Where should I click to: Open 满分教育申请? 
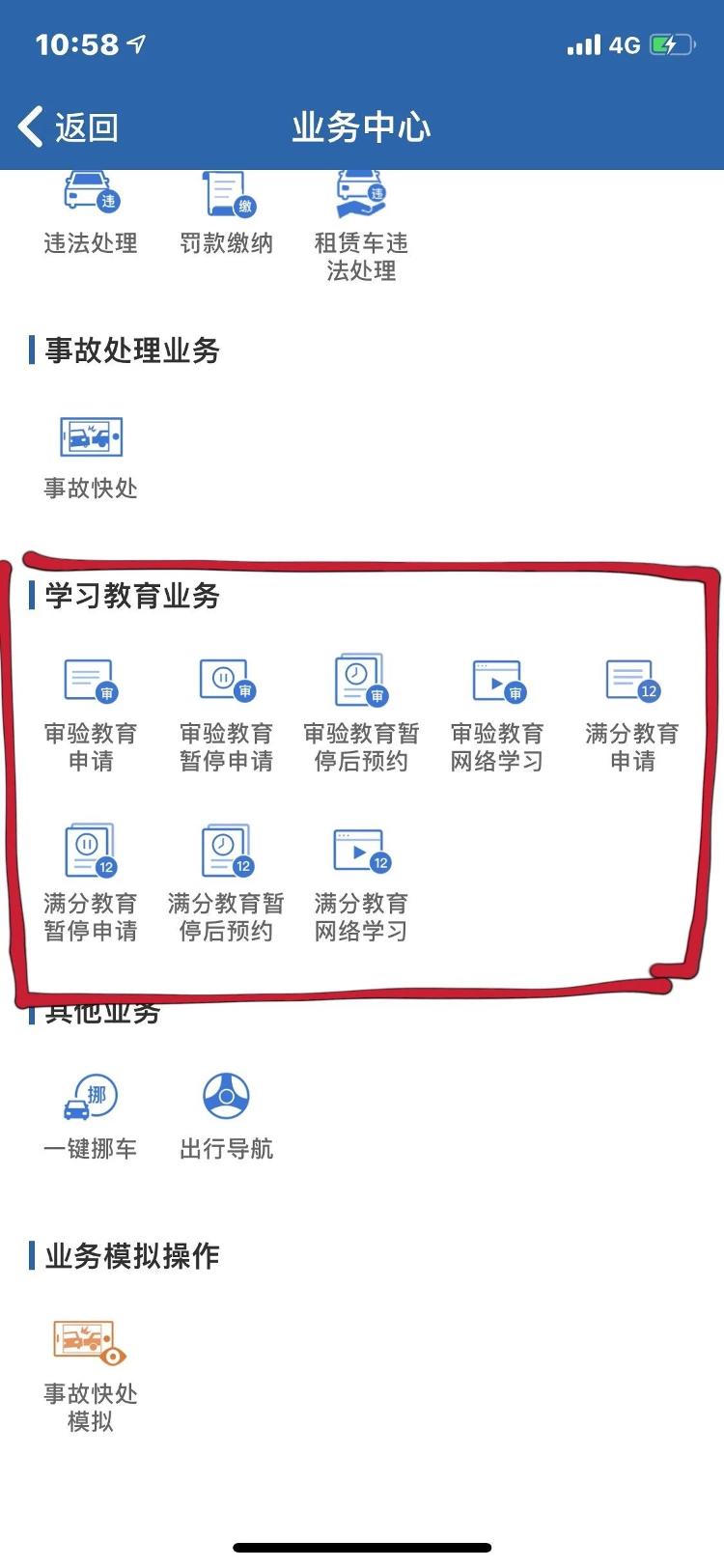click(632, 714)
